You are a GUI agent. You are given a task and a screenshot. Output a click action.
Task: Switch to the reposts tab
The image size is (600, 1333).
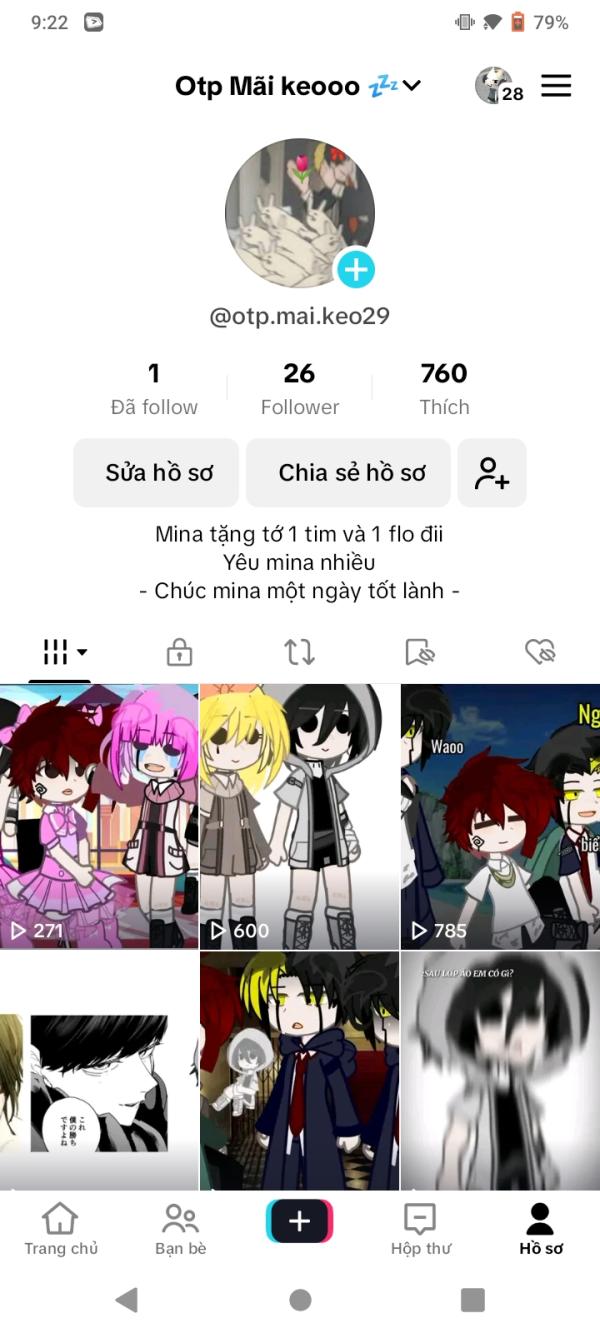(299, 653)
